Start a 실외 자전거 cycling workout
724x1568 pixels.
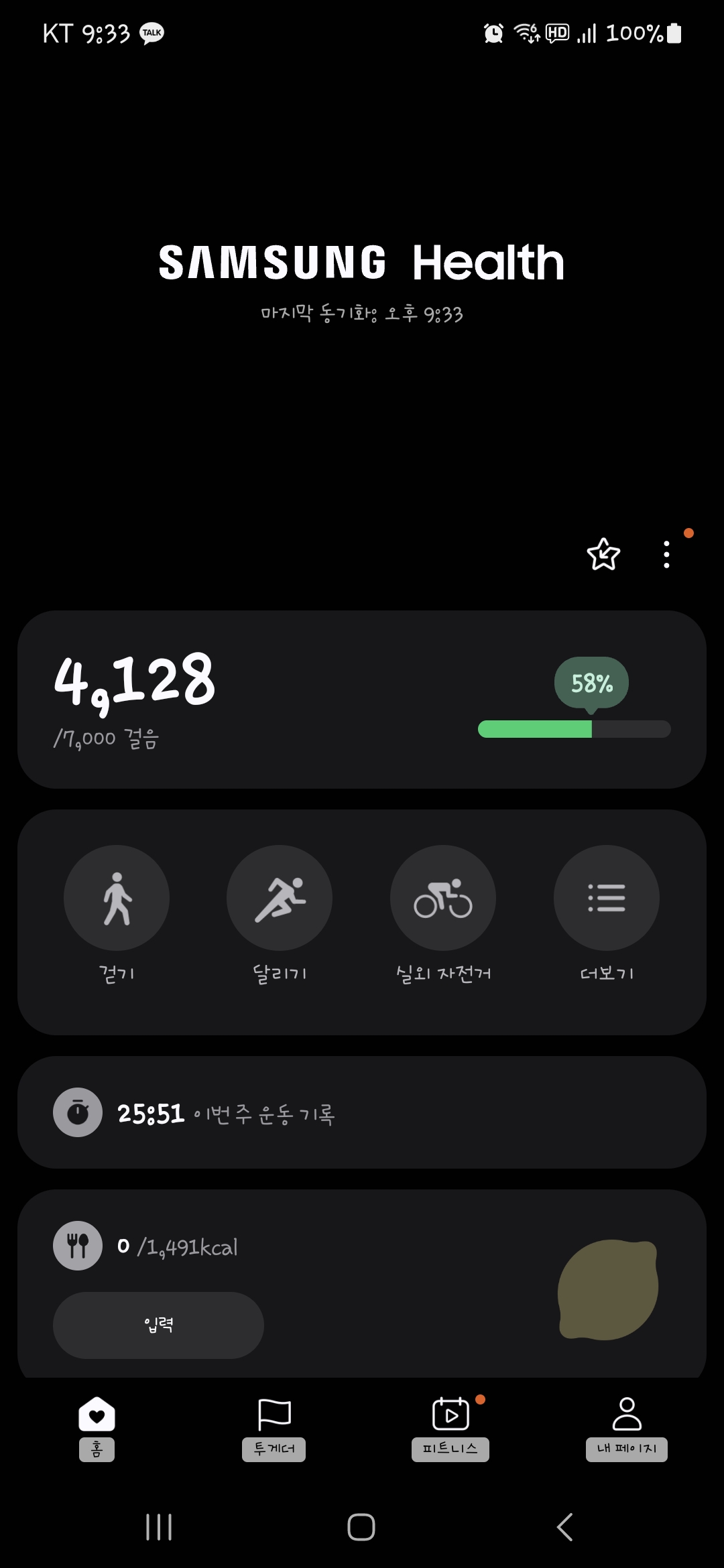click(x=443, y=898)
